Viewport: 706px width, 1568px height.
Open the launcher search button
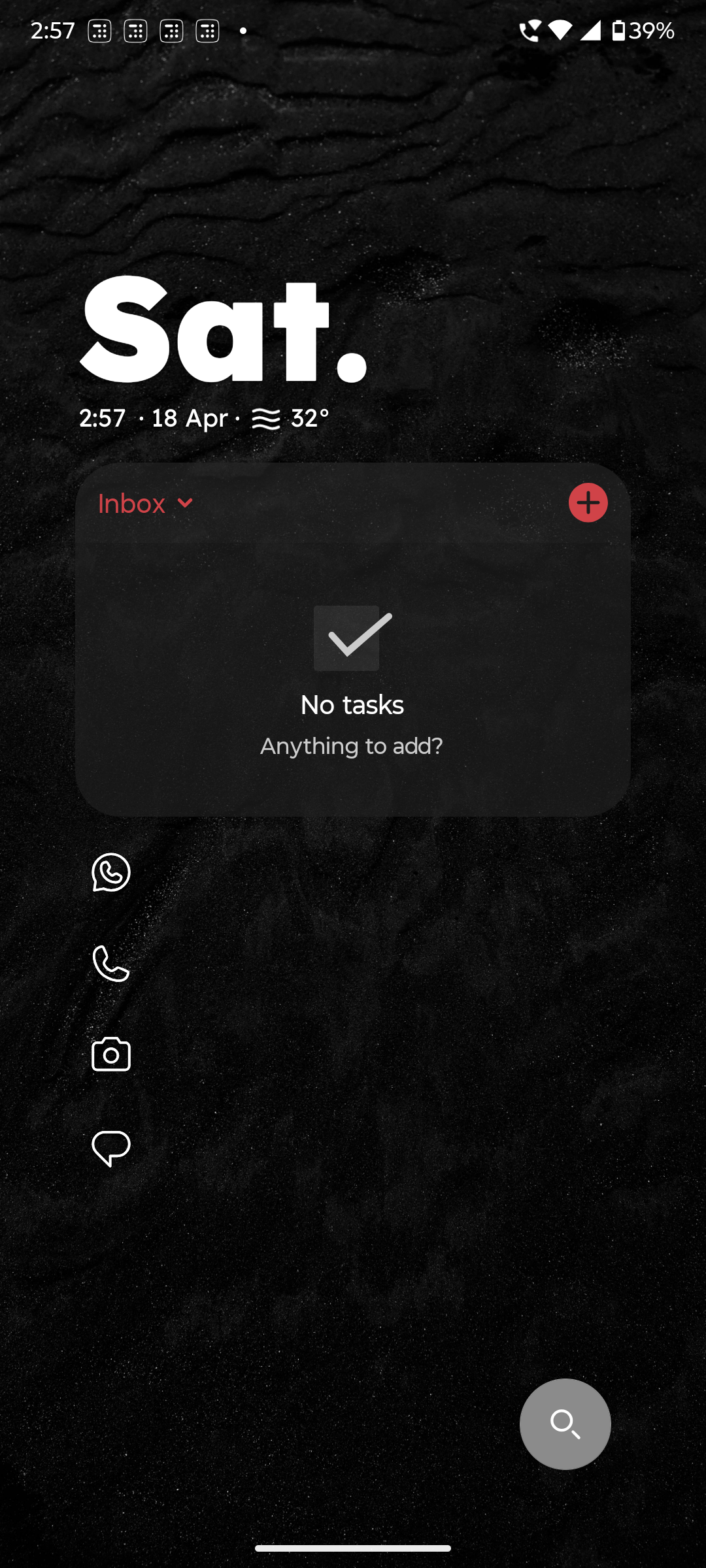565,1424
